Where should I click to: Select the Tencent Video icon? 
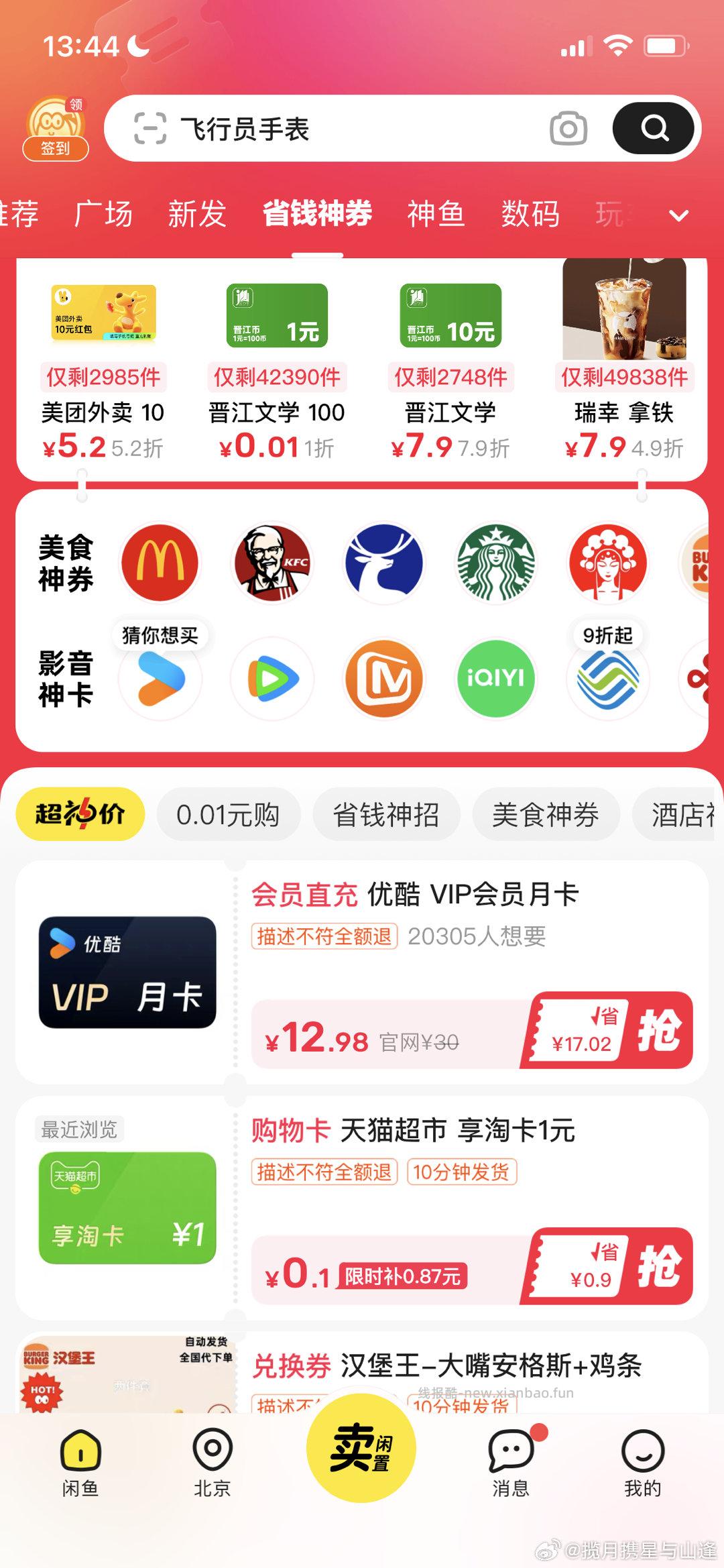click(271, 679)
